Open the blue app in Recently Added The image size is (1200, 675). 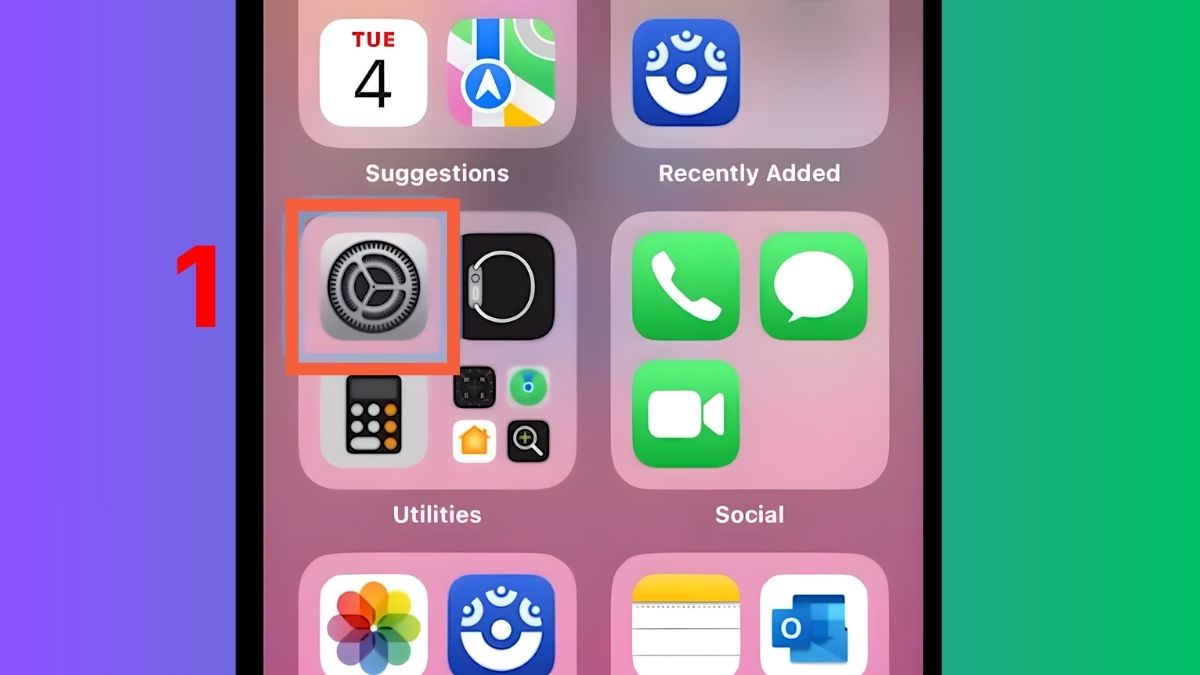tap(686, 72)
